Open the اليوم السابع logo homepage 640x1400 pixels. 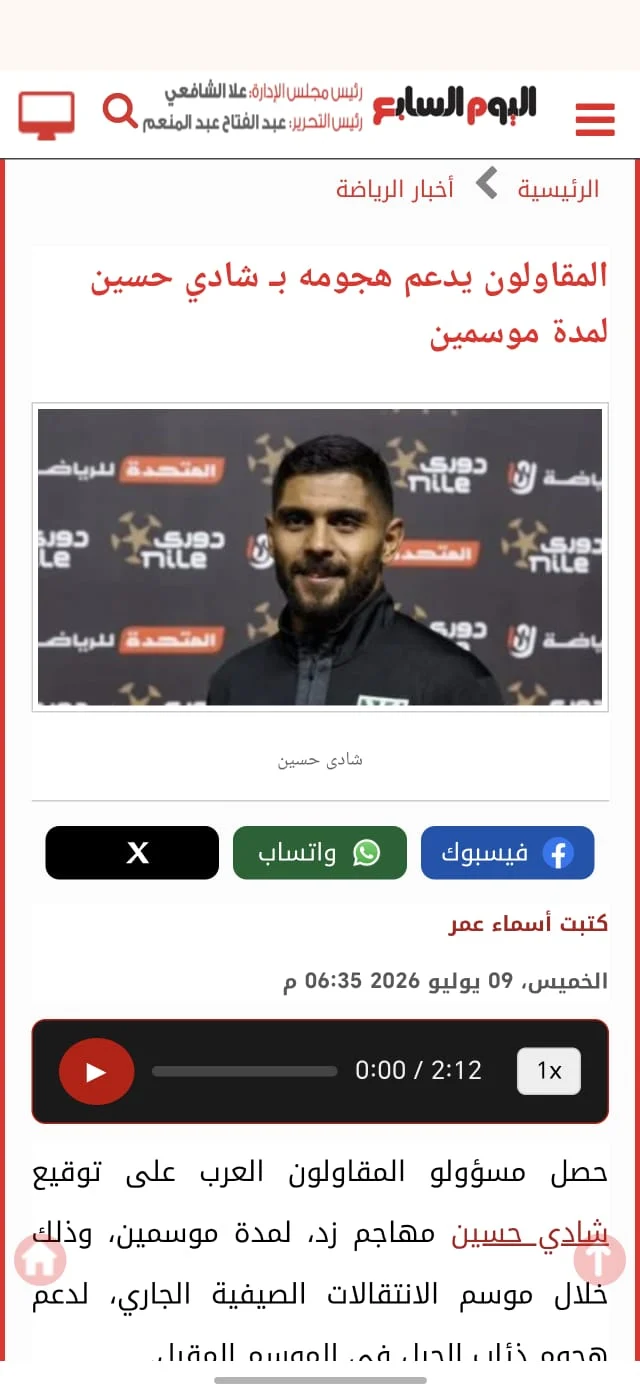click(x=455, y=107)
